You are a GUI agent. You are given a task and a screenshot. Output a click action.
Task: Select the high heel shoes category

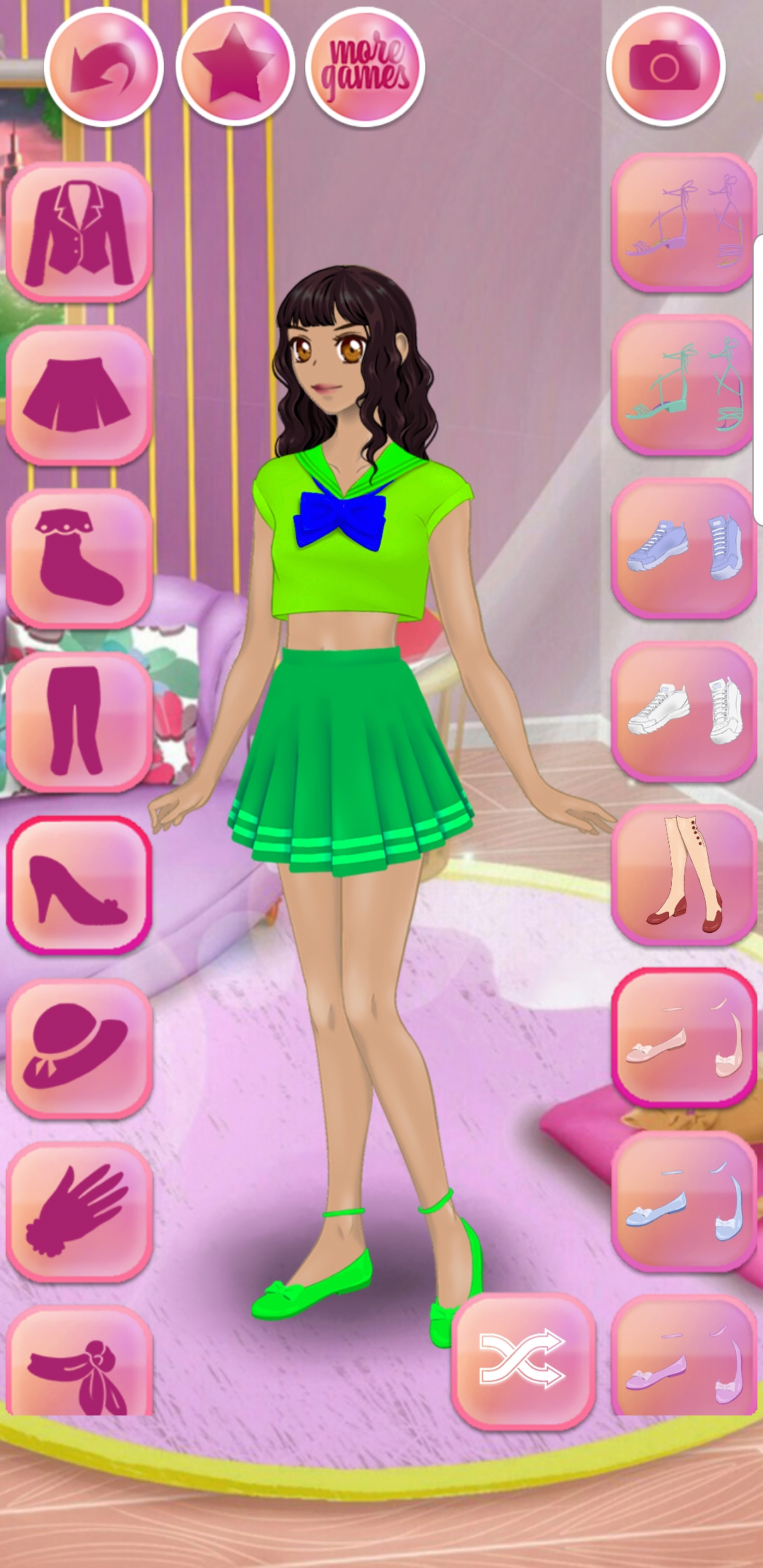click(79, 885)
